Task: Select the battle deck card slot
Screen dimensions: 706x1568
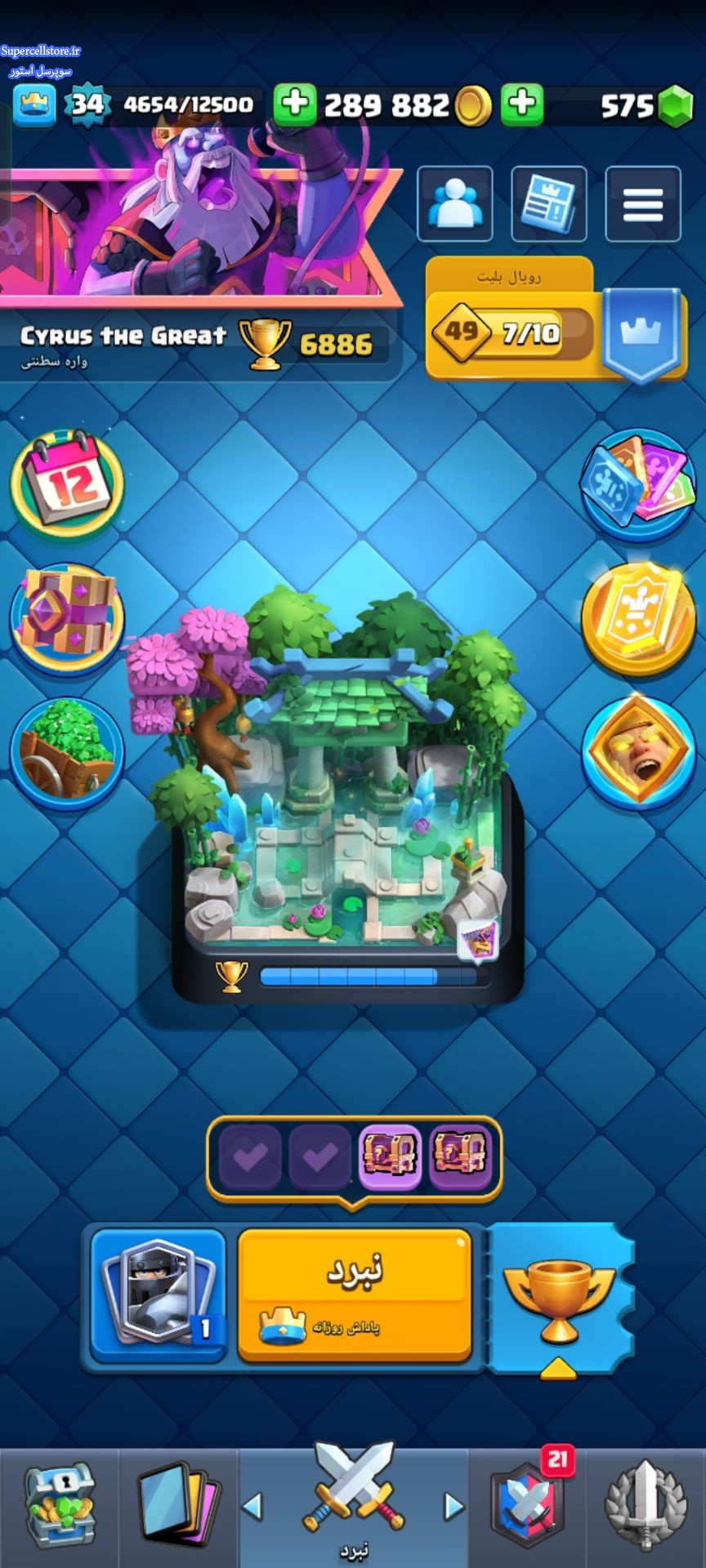Action: [x=159, y=1295]
